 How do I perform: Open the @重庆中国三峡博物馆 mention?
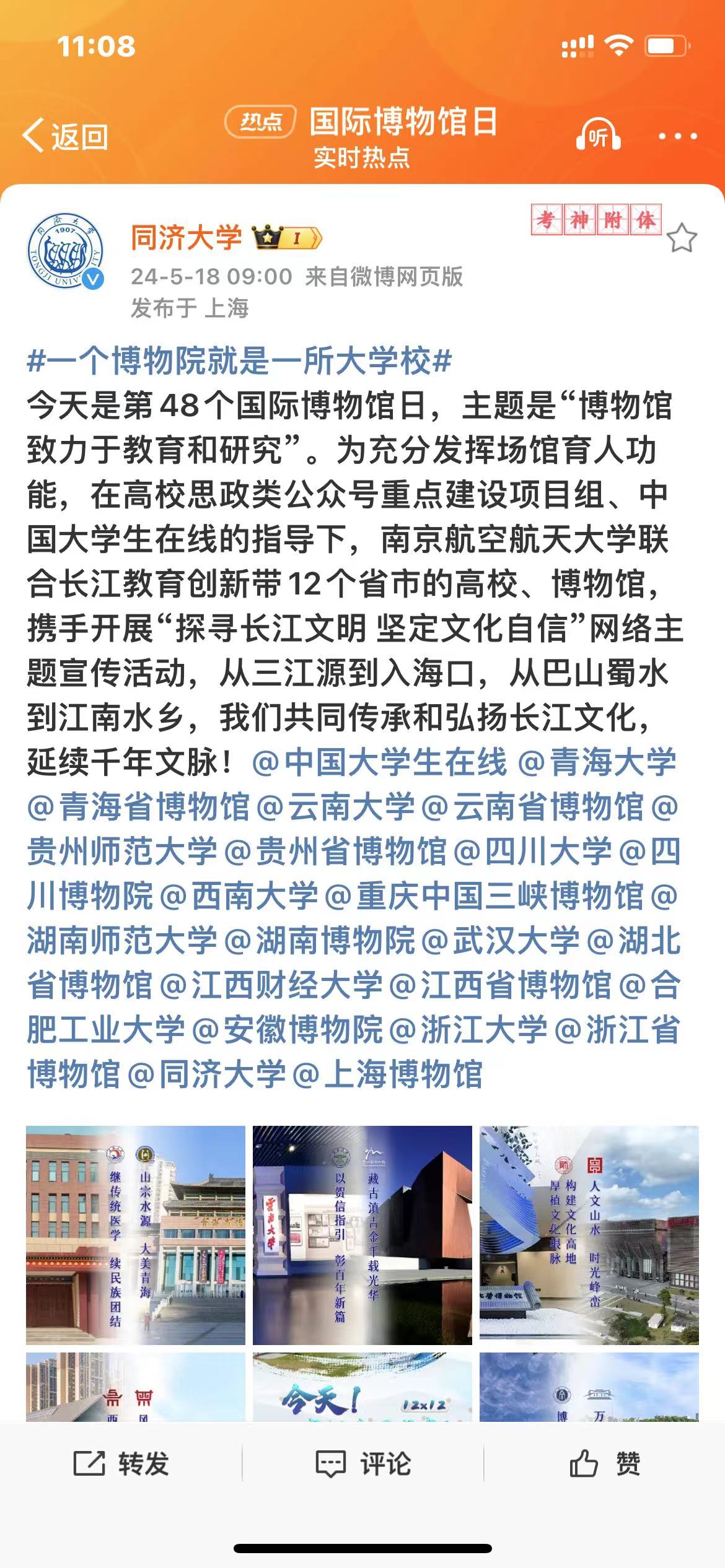(484, 896)
